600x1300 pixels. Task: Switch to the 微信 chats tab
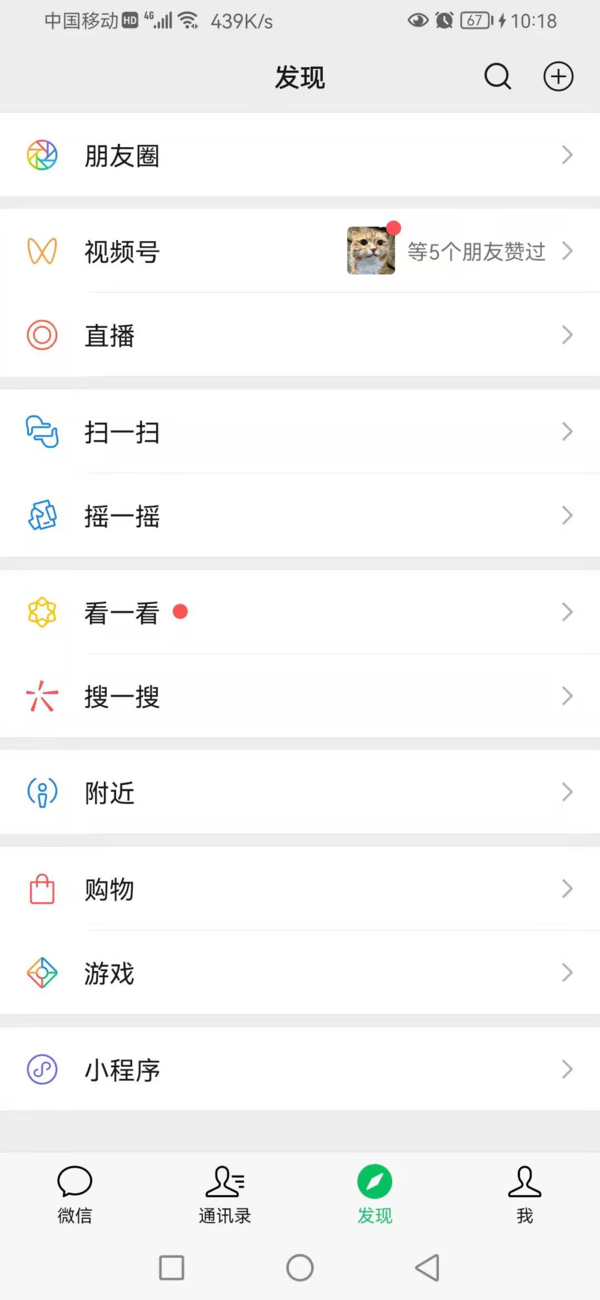click(75, 1195)
